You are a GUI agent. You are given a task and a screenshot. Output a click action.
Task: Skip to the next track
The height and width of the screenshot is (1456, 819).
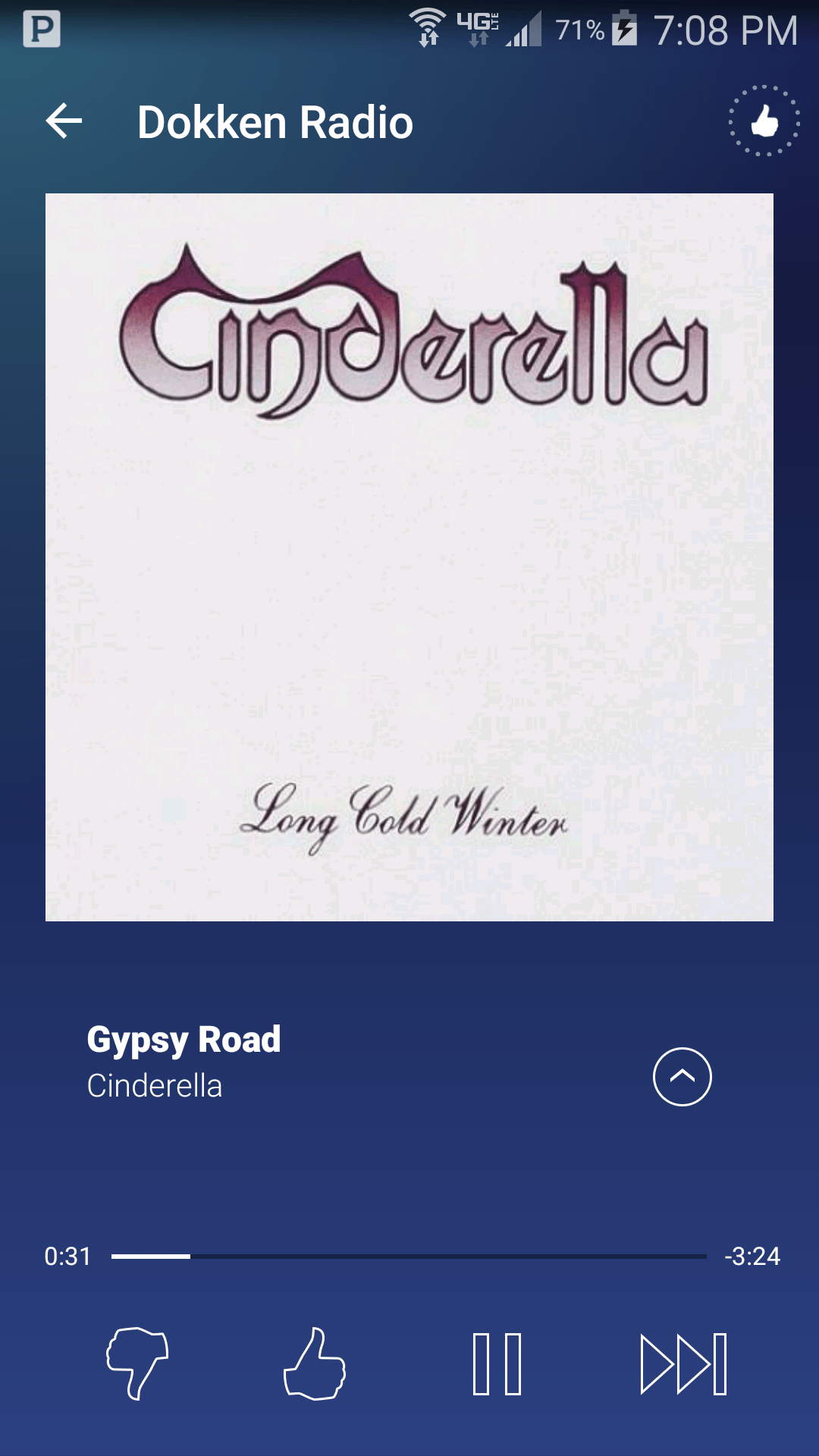coord(683,1363)
